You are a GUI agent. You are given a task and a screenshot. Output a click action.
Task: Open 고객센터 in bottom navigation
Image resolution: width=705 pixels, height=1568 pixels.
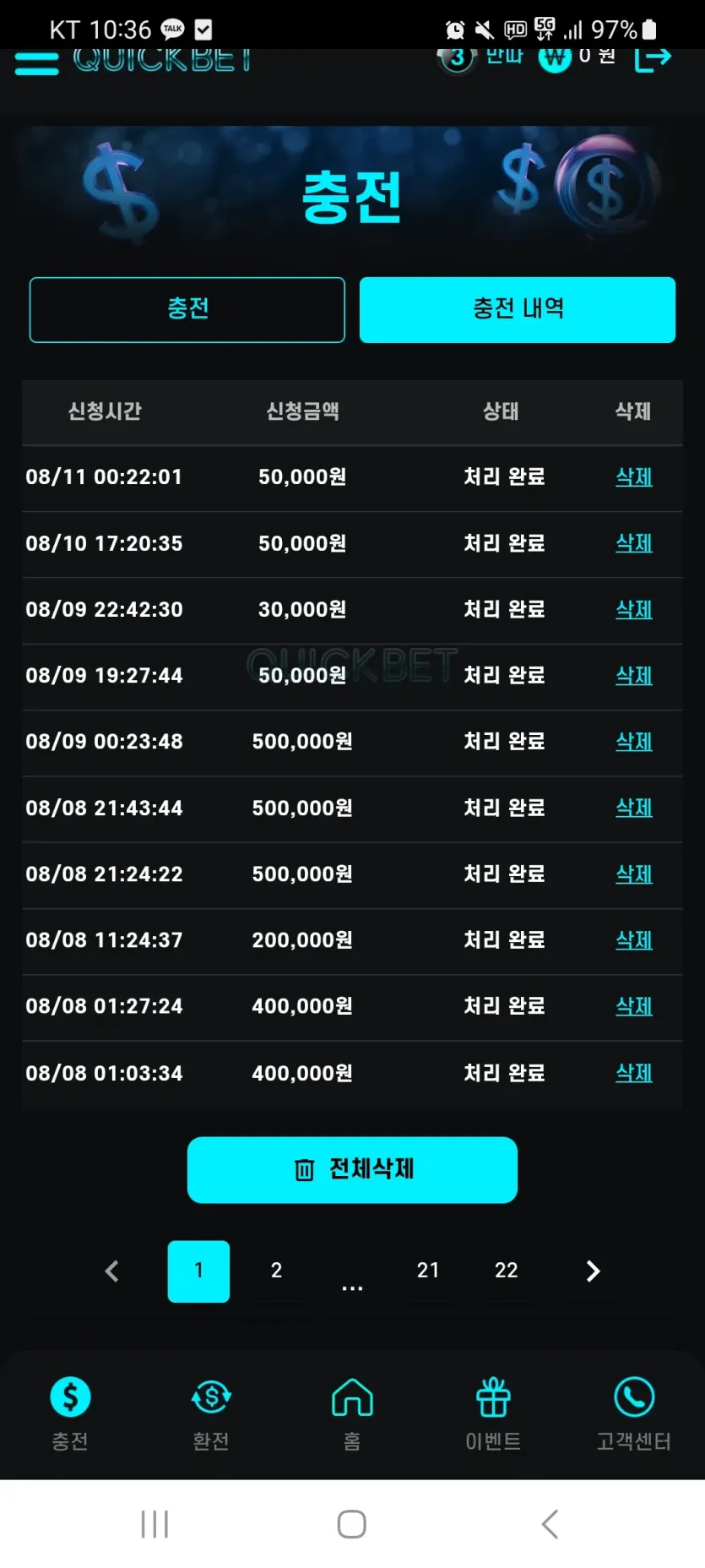pyautogui.click(x=633, y=1413)
